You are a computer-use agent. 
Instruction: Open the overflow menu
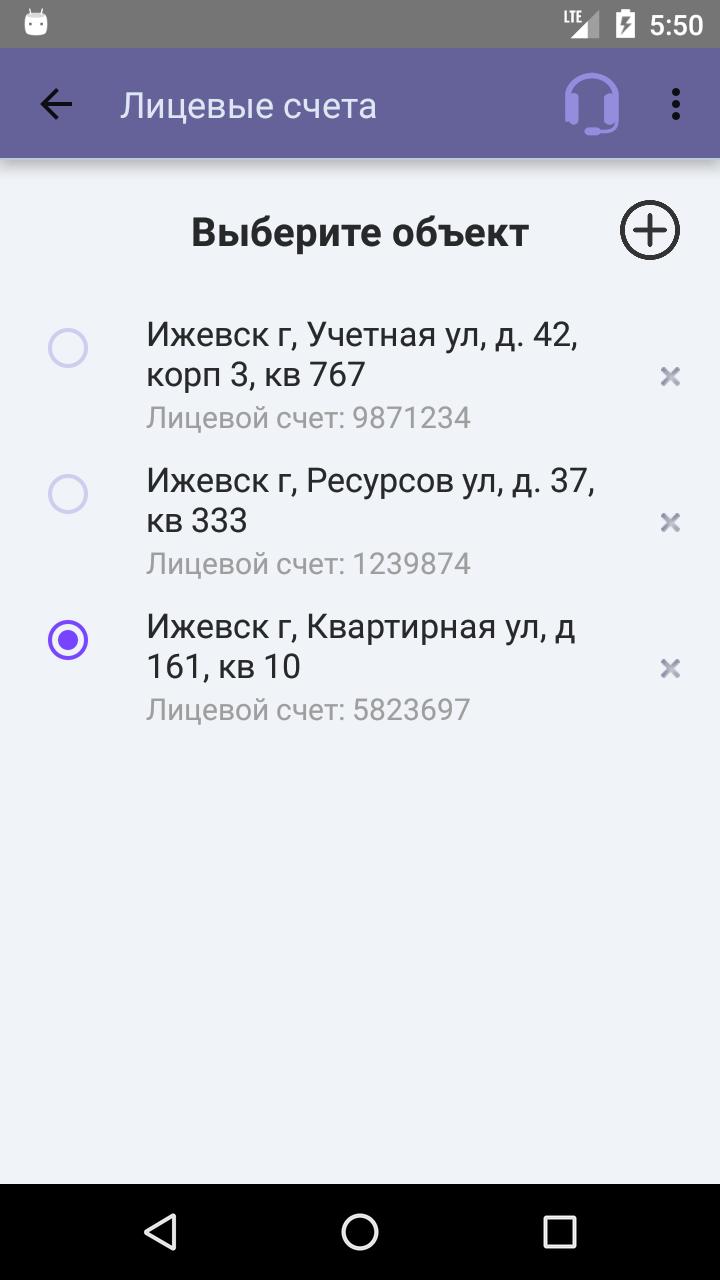click(676, 104)
